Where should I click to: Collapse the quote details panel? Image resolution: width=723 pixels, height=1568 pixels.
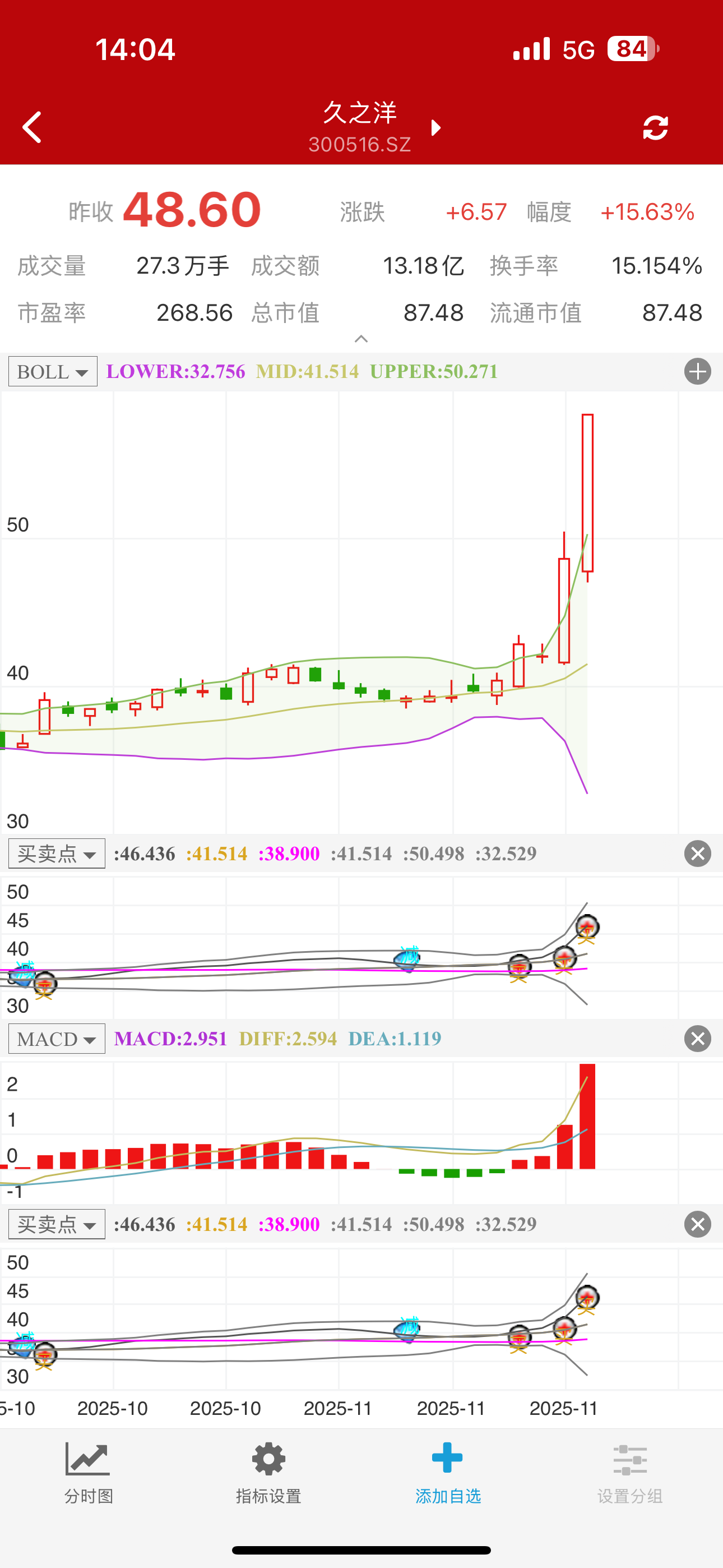pos(361,339)
